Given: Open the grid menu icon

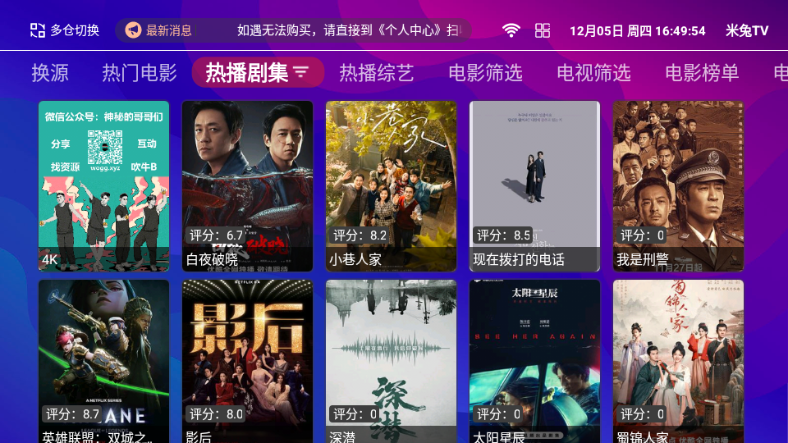Looking at the screenshot, I should point(542,30).
